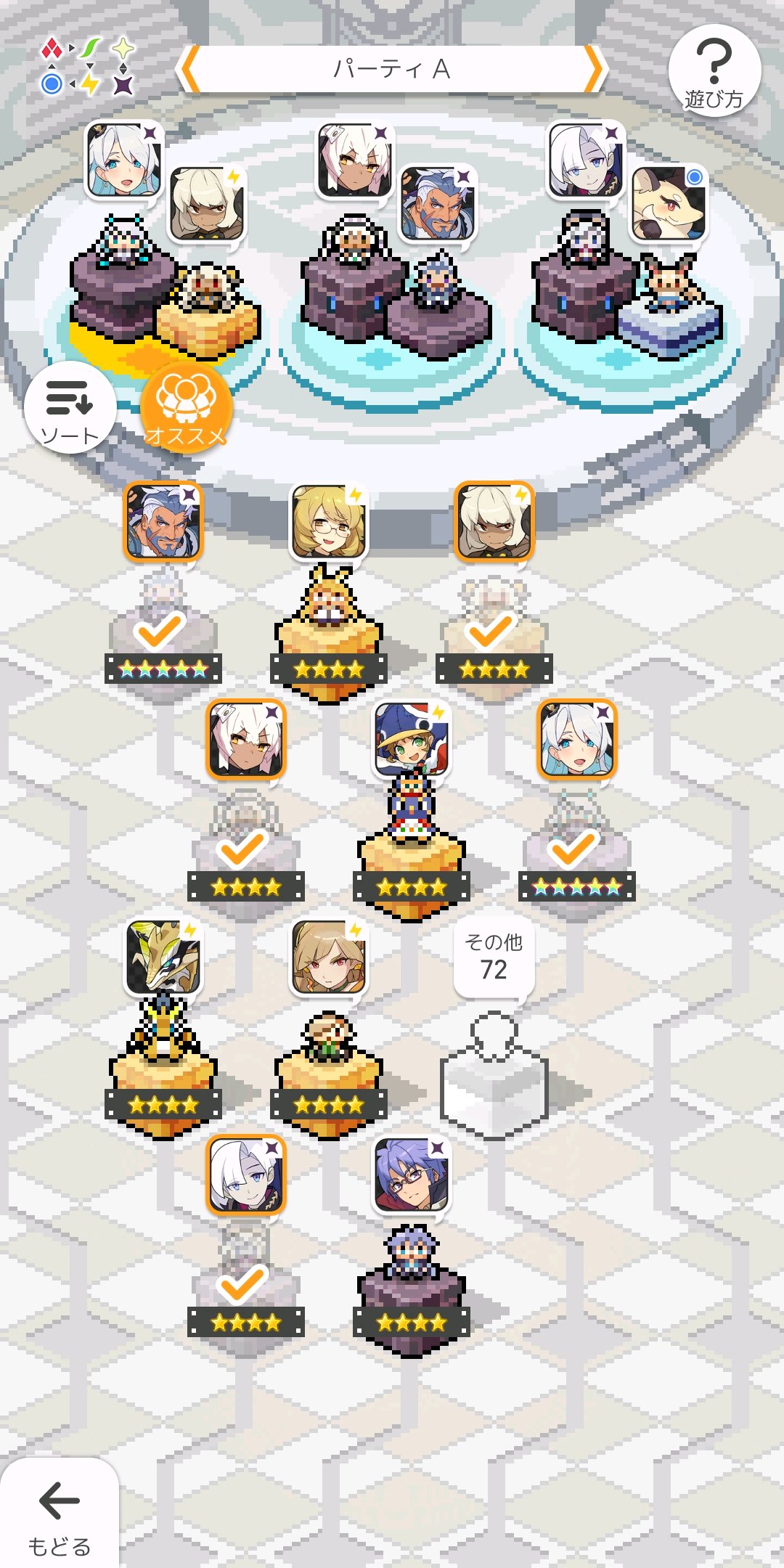The image size is (784, 1568).
Task: Switch to the previous party with left arrow
Action: 189,70
